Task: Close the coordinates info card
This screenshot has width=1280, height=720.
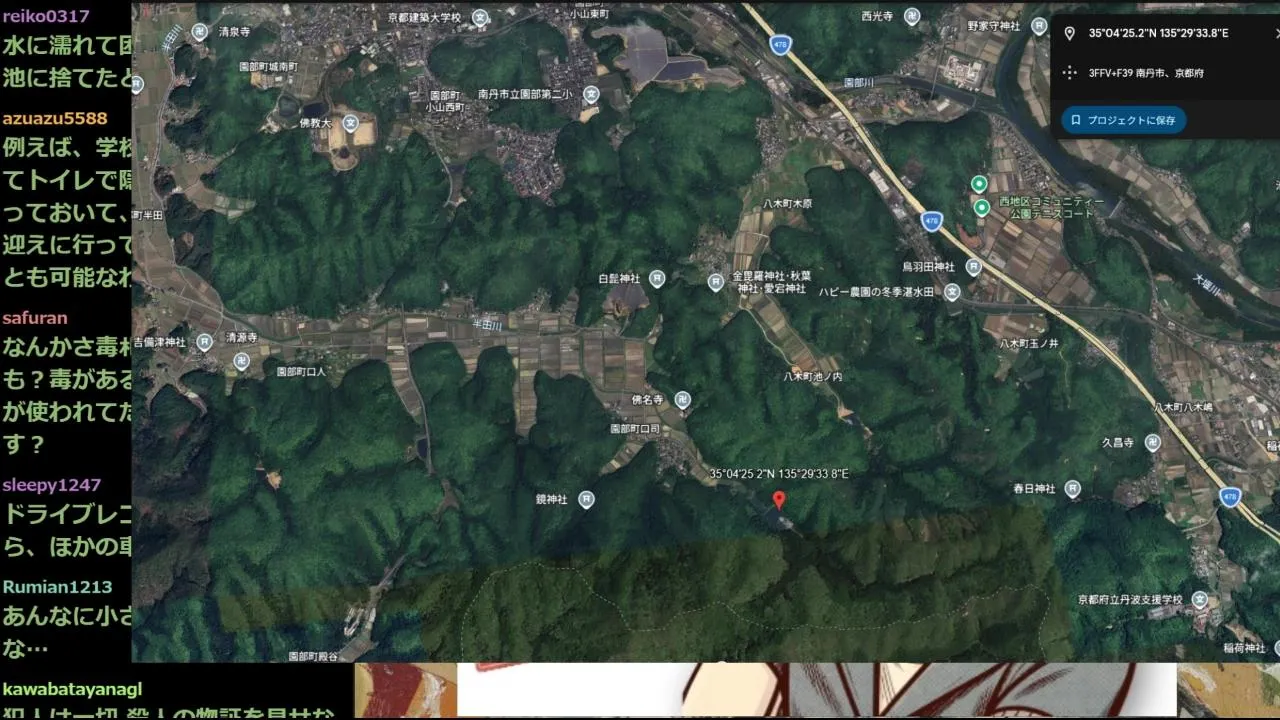Action: tap(1276, 33)
